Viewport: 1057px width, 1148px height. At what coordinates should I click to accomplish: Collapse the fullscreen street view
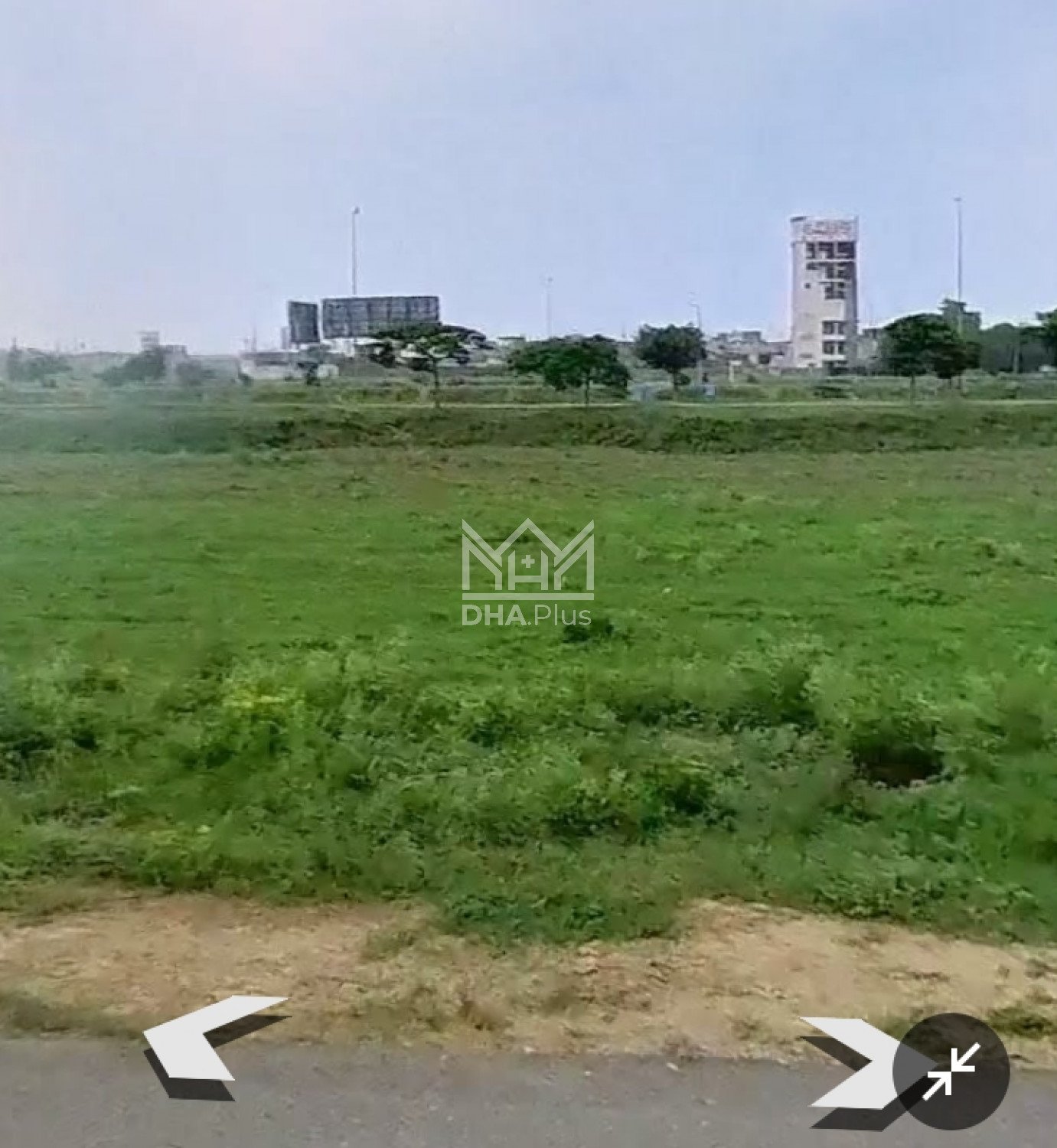951,1070
